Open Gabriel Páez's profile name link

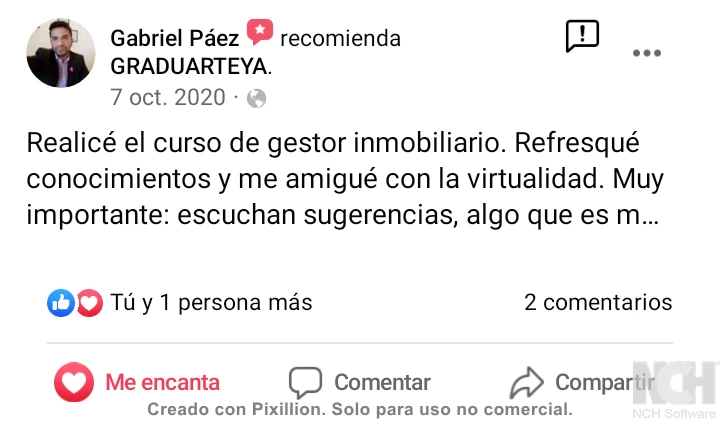[x=174, y=39]
